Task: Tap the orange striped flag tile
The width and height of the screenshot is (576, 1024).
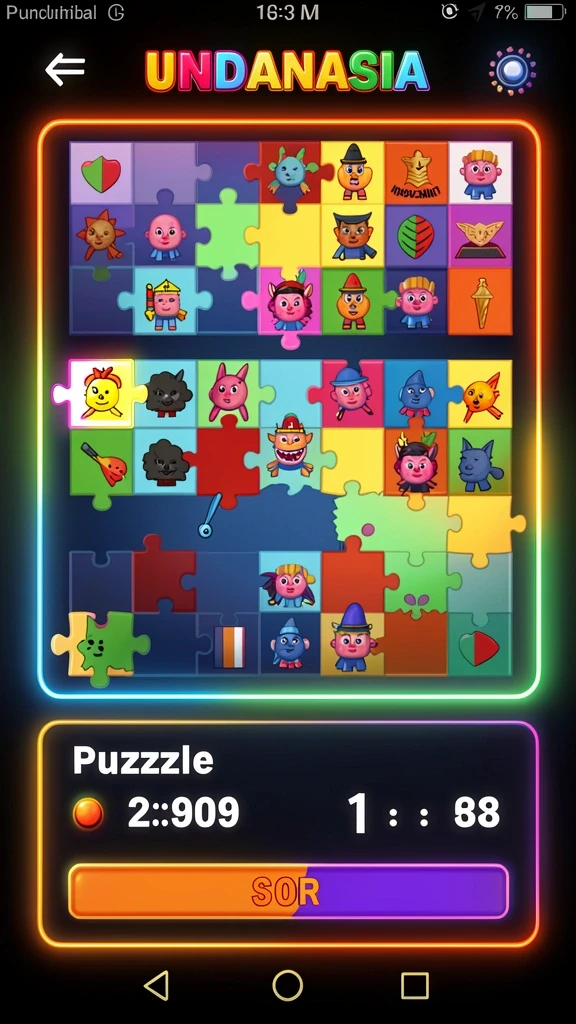Action: (x=229, y=647)
